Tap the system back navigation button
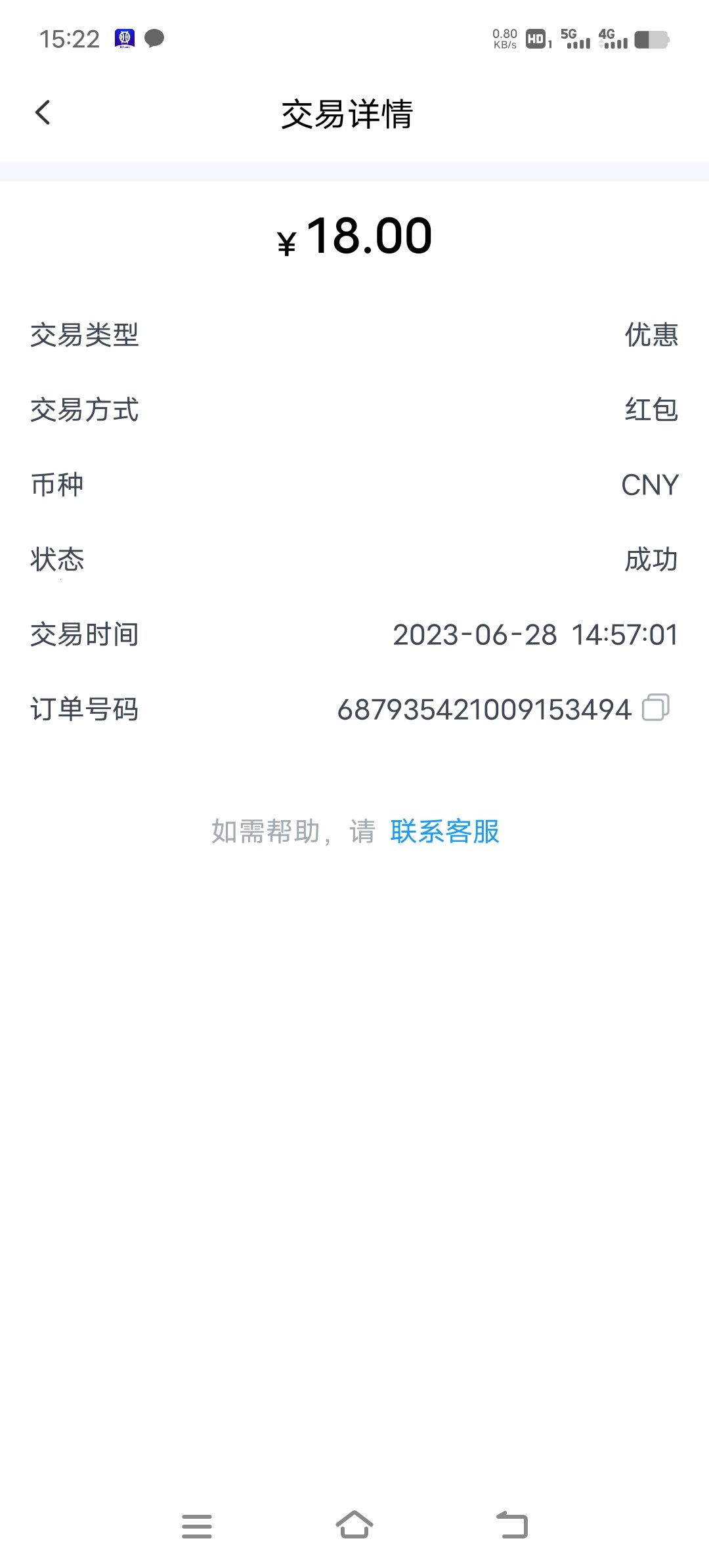The image size is (709, 1568). pyautogui.click(x=512, y=1525)
